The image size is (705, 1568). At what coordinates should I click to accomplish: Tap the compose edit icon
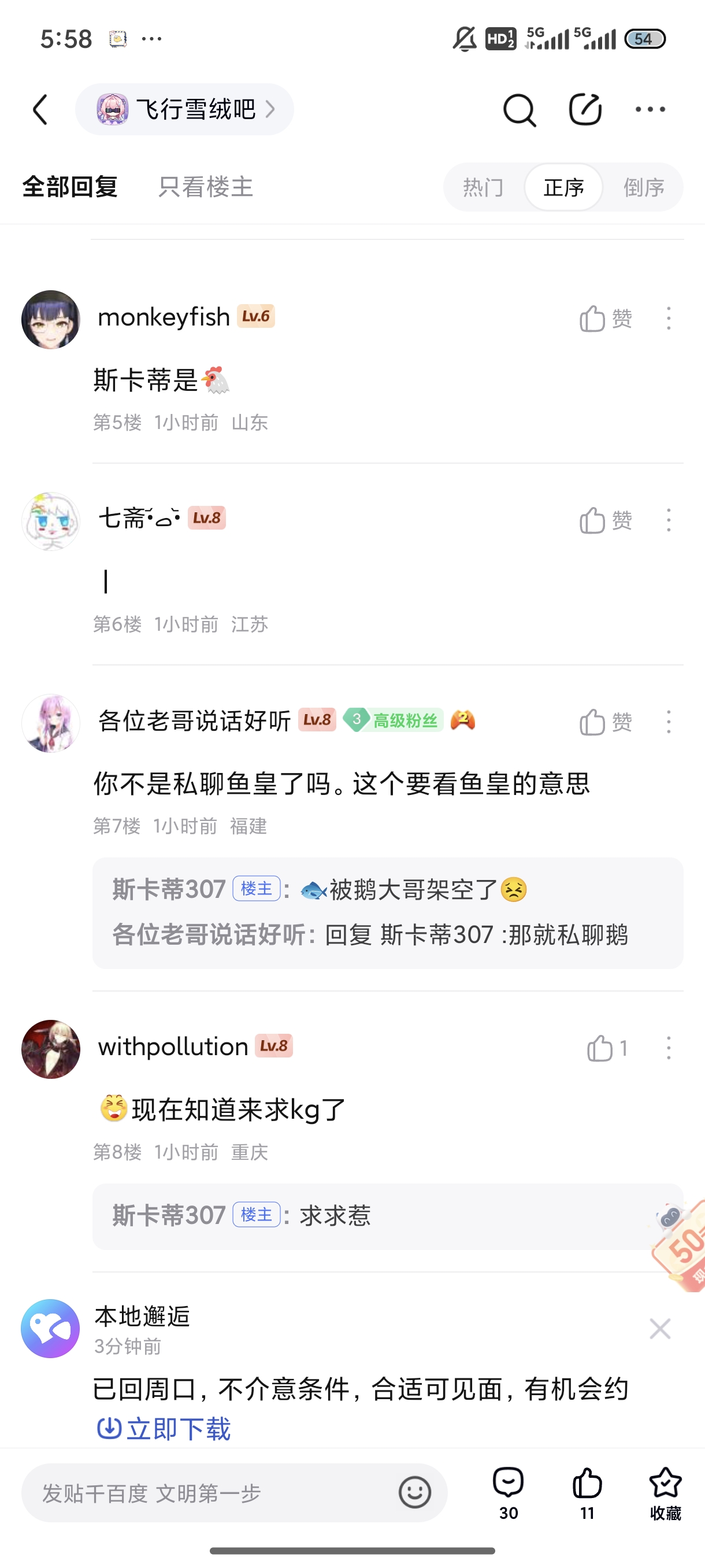(x=585, y=110)
